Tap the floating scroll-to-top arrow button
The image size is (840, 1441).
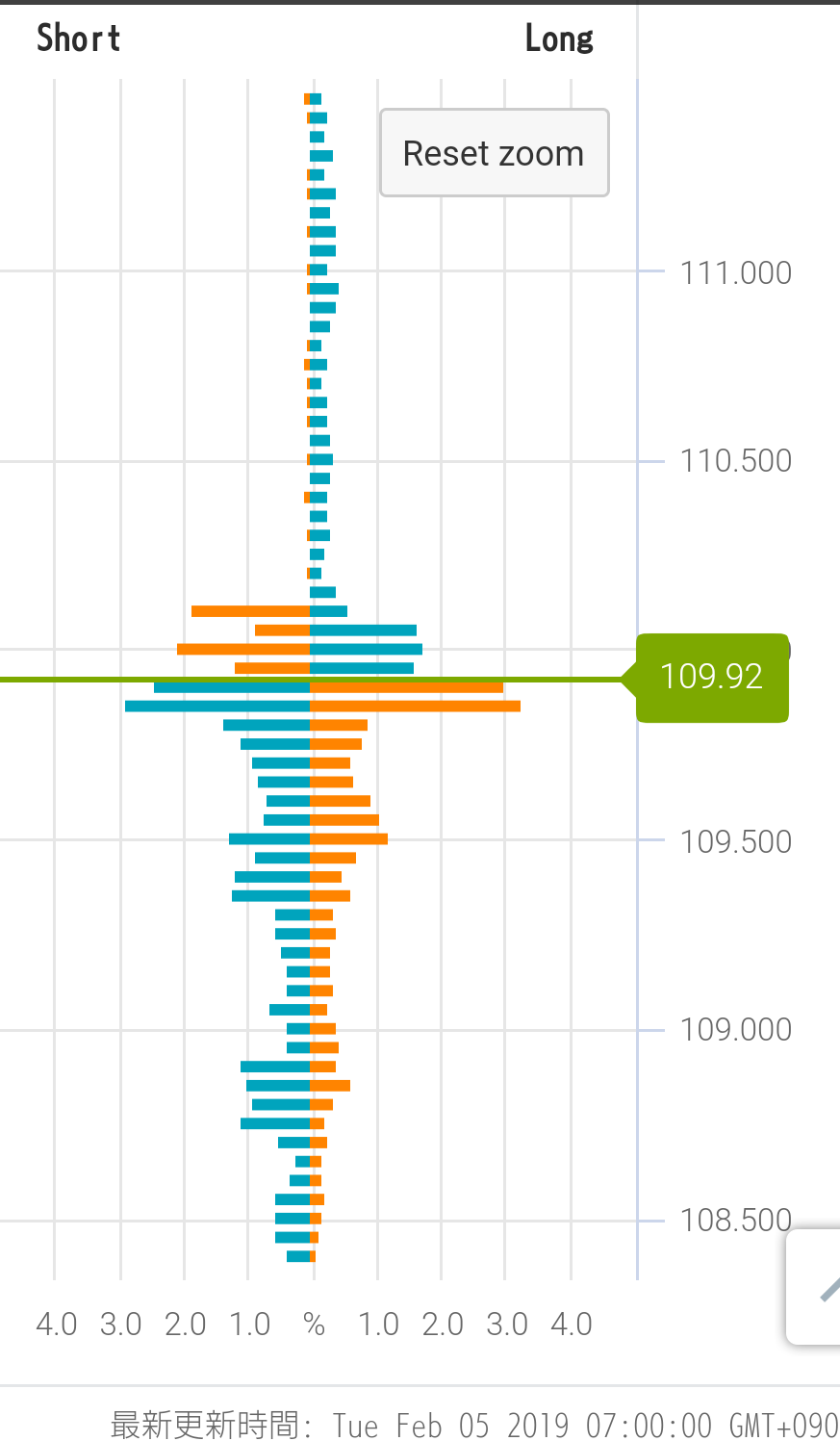tap(818, 1287)
